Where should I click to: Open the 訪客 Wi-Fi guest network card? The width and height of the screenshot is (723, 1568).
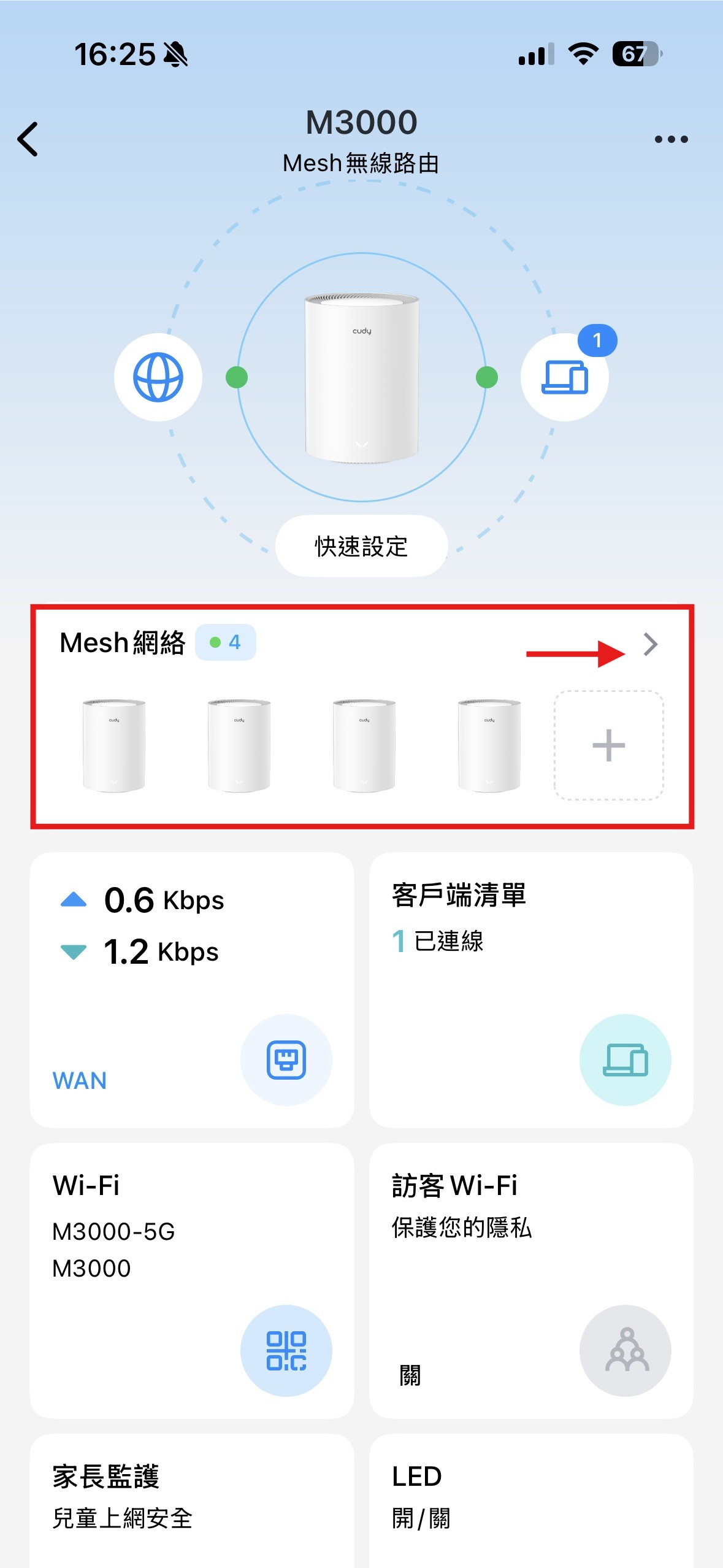(531, 1280)
